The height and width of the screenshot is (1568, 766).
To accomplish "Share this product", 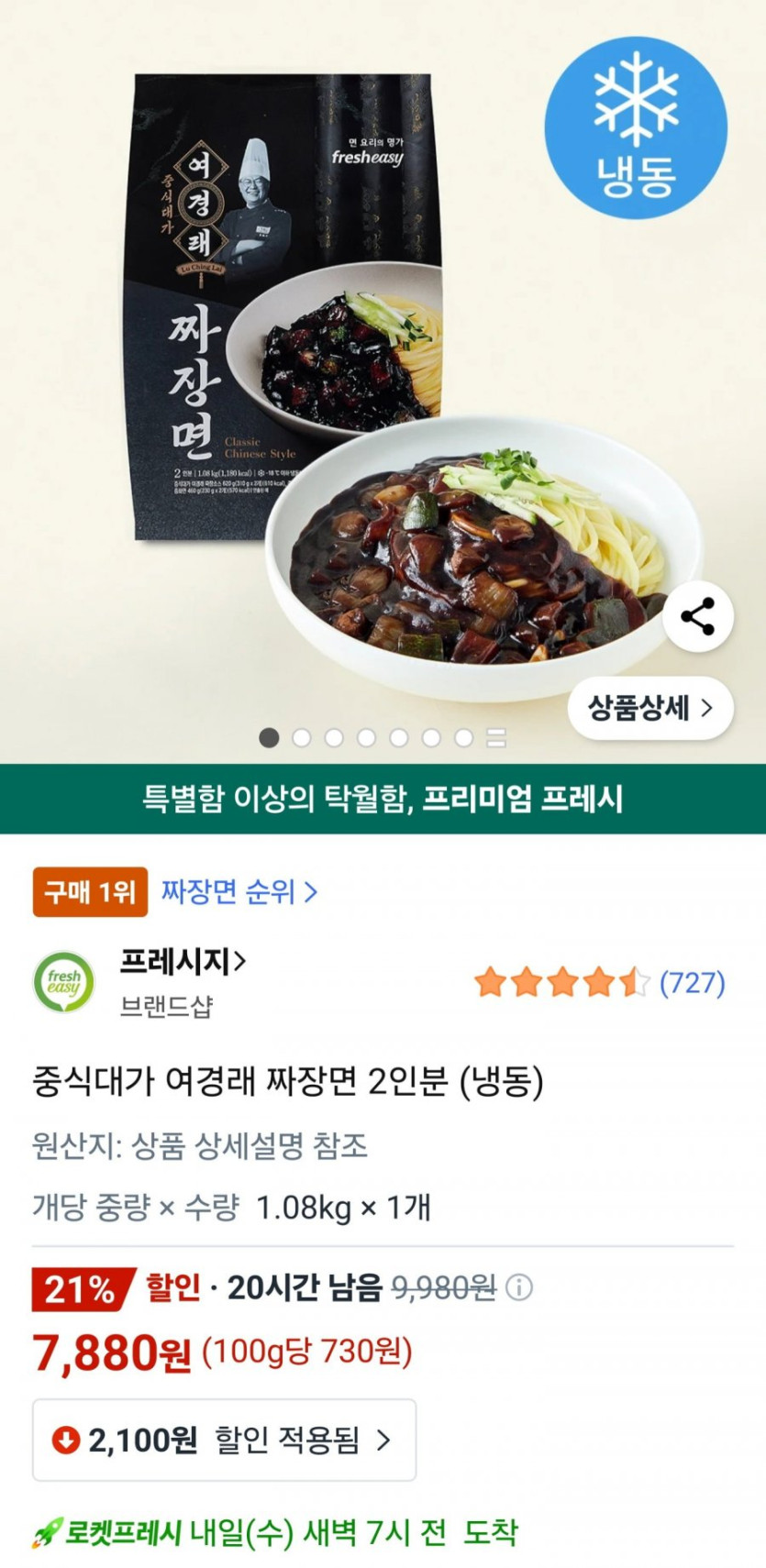I will (697, 617).
